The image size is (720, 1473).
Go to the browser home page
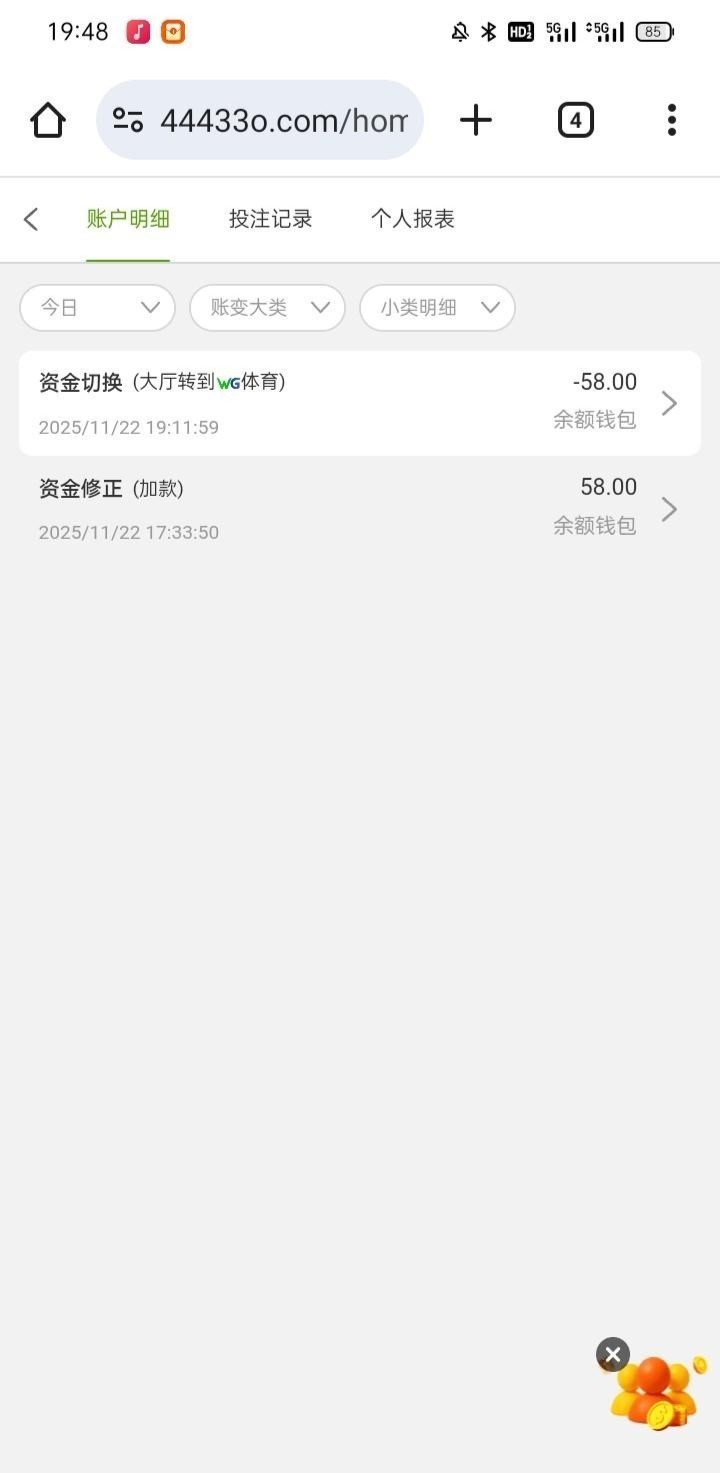pos(48,120)
